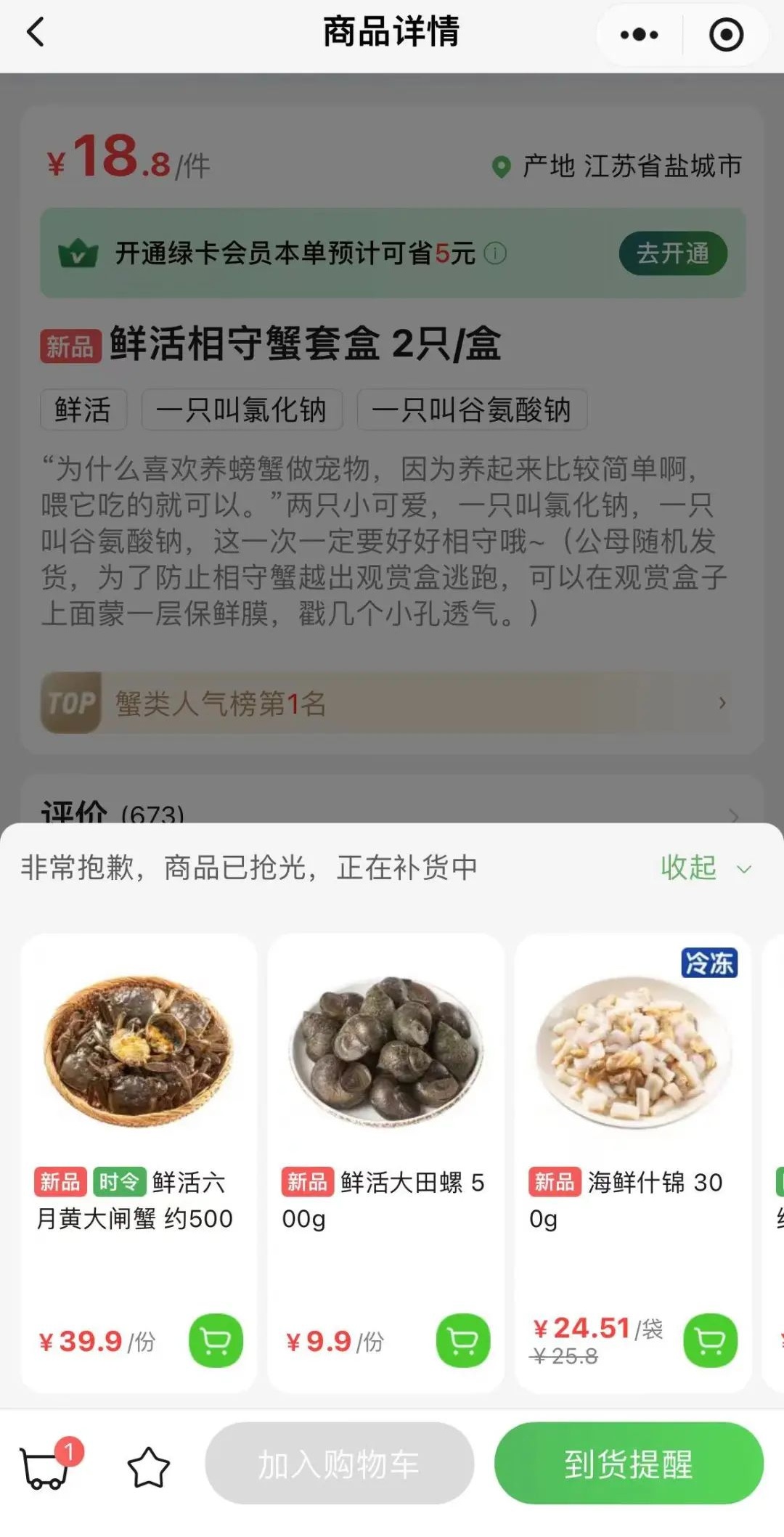Open the 评价 reviews section chevron

pos(733,815)
